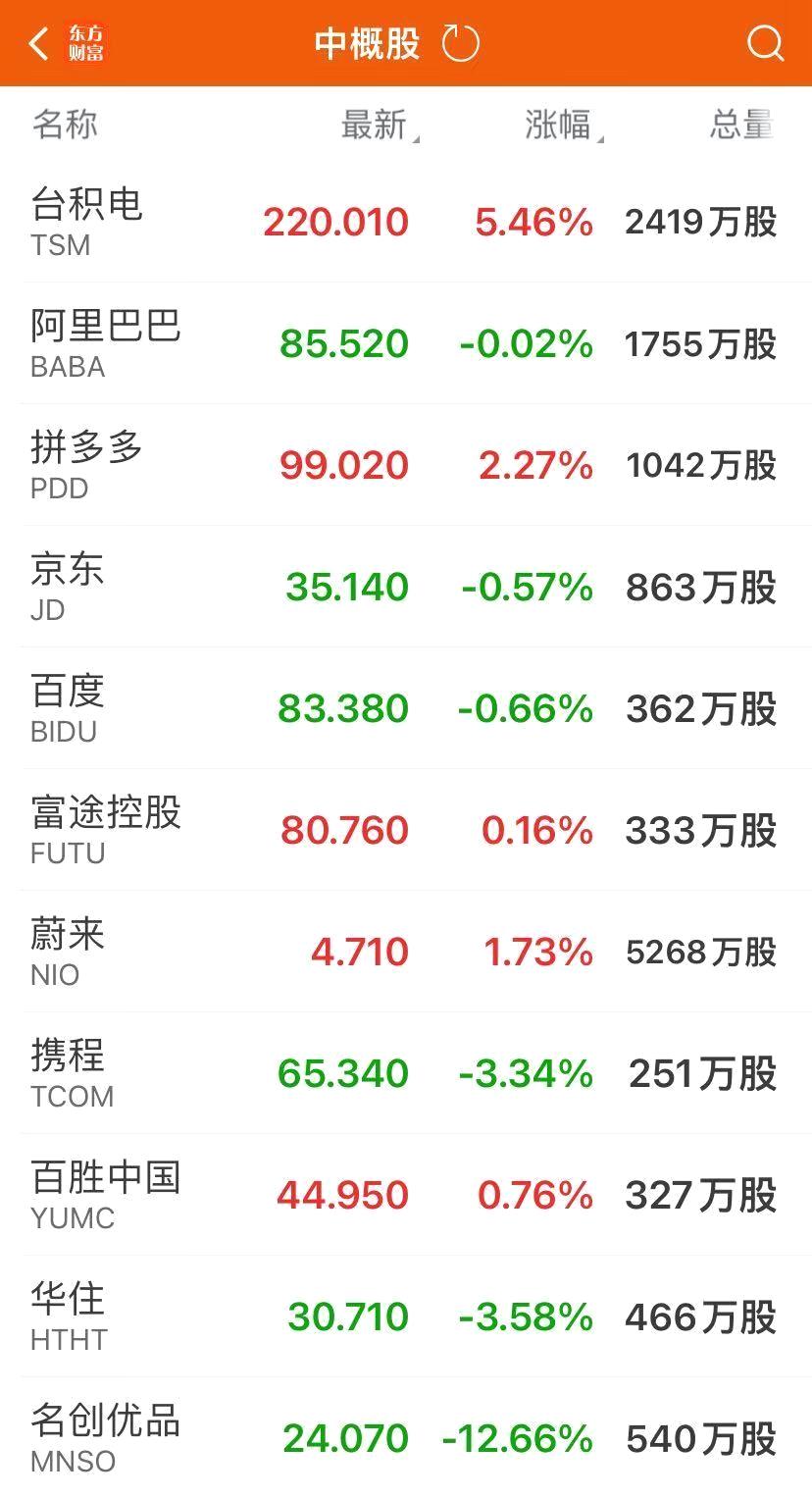Tap the 蔚来 NIO stock row
The width and height of the screenshot is (812, 1497).
click(406, 952)
